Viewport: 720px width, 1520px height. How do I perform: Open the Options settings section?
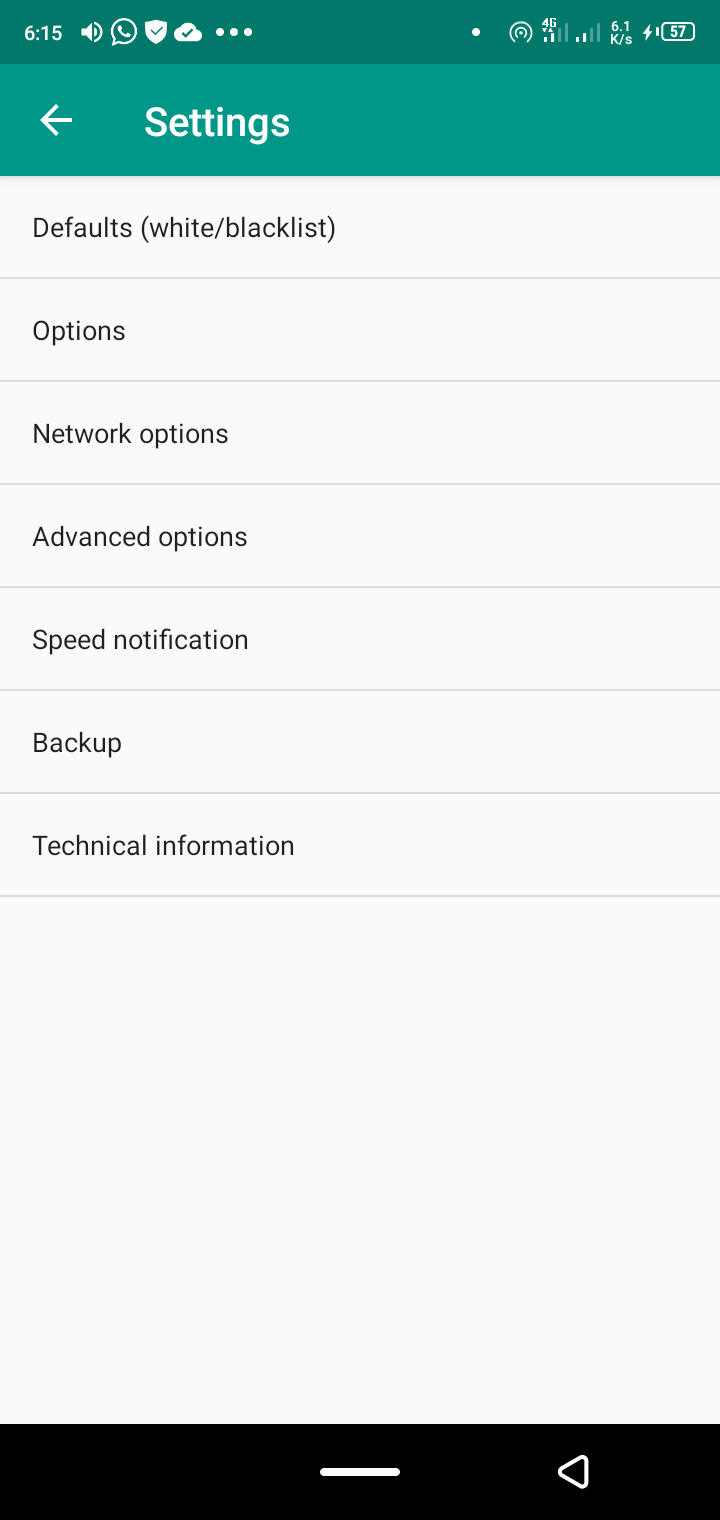pyautogui.click(x=78, y=330)
